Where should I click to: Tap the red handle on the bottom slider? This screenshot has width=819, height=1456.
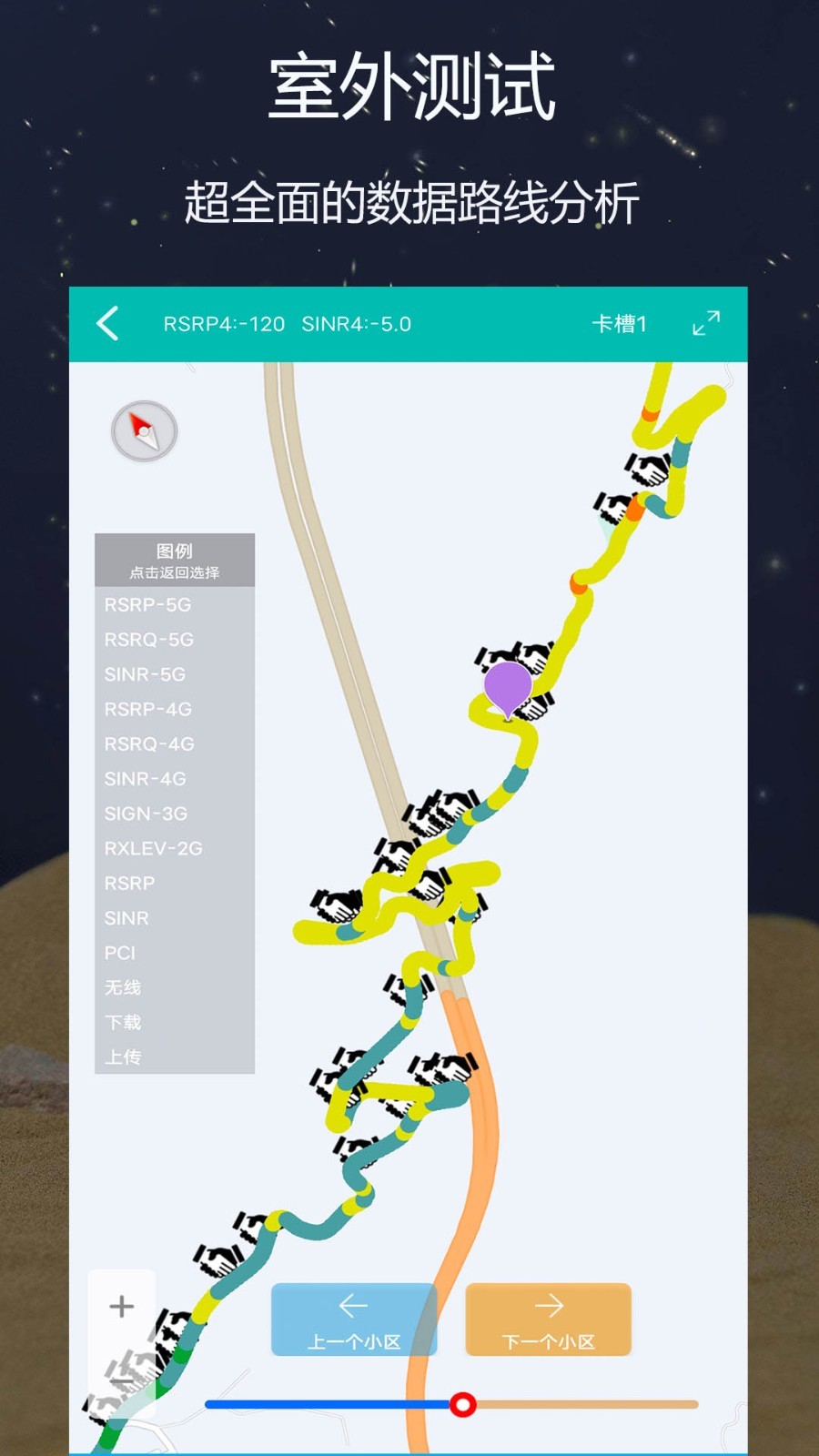pyautogui.click(x=465, y=1406)
